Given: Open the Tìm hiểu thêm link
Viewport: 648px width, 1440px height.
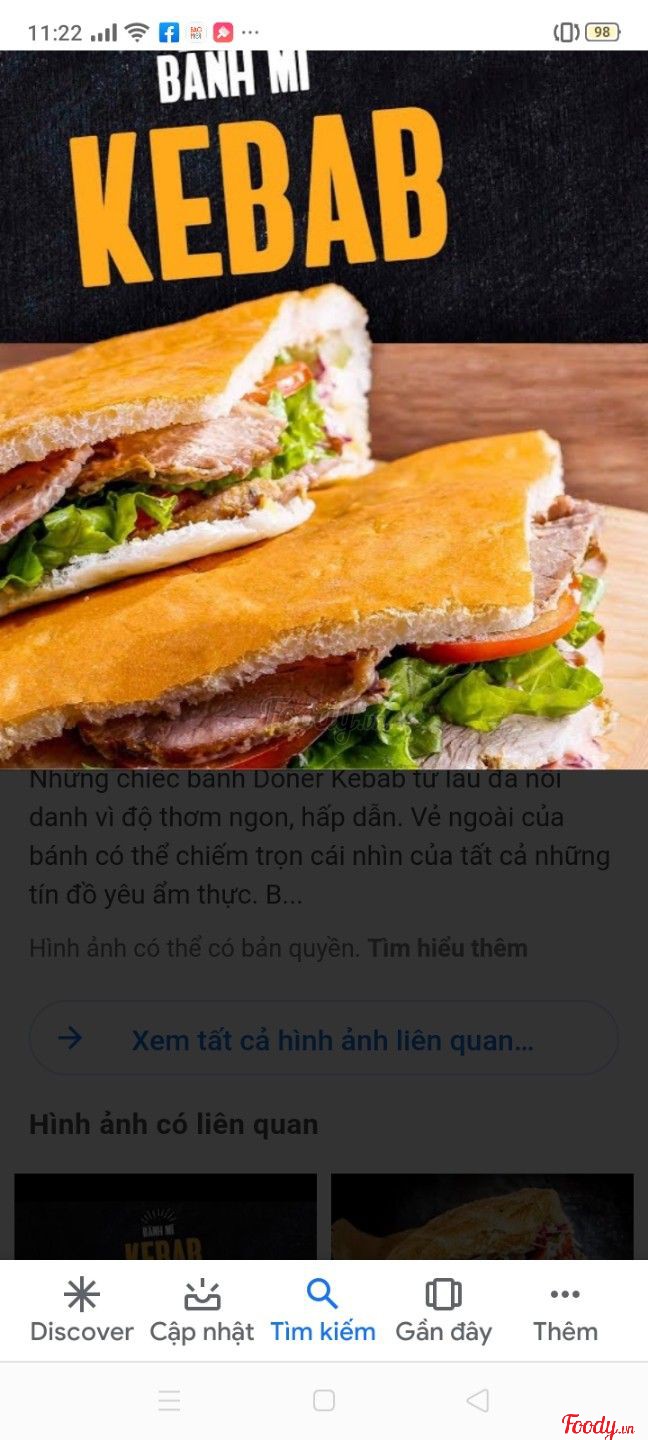Looking at the screenshot, I should click(447, 948).
